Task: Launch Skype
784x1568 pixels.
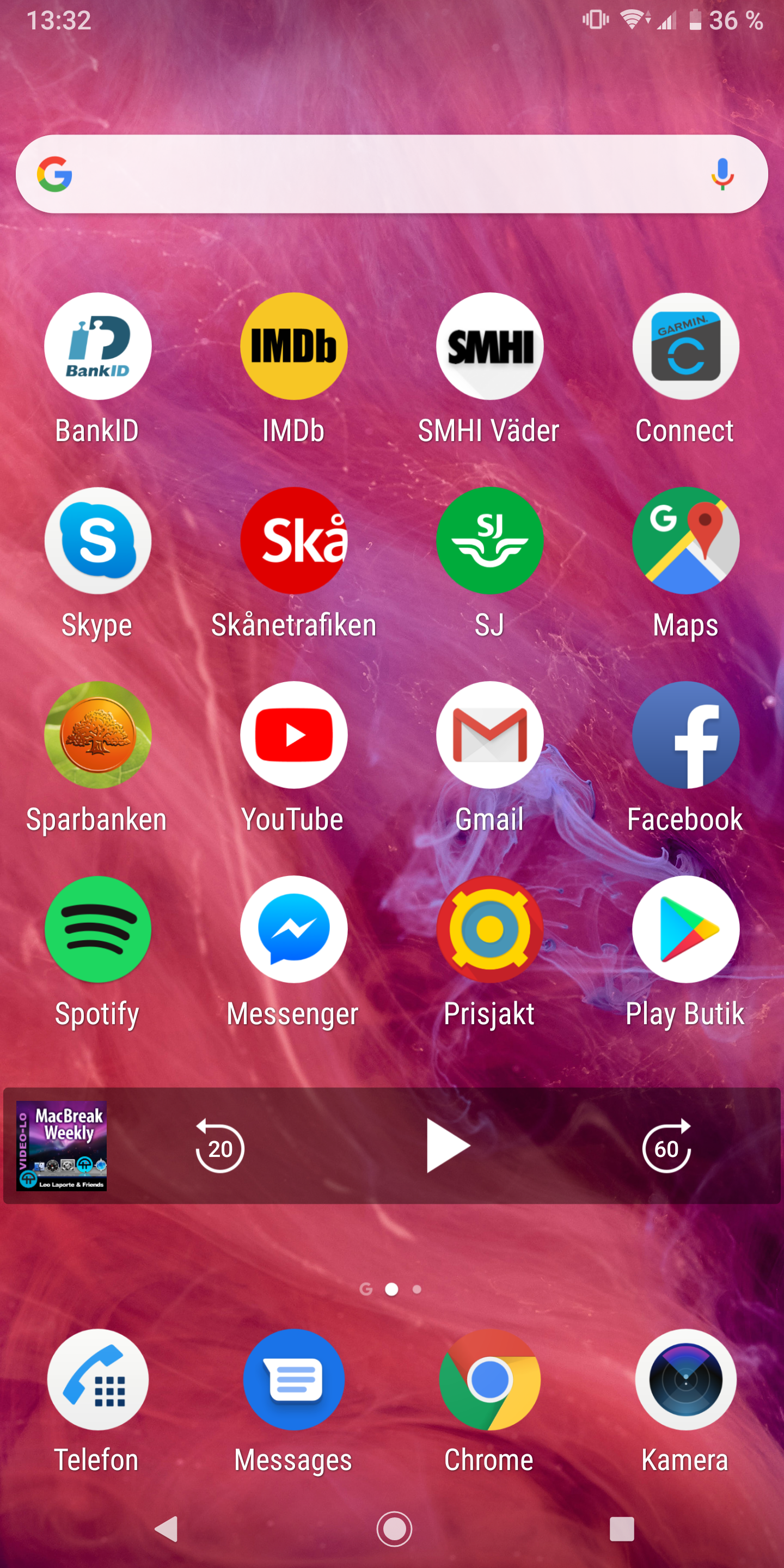Action: coord(97,541)
